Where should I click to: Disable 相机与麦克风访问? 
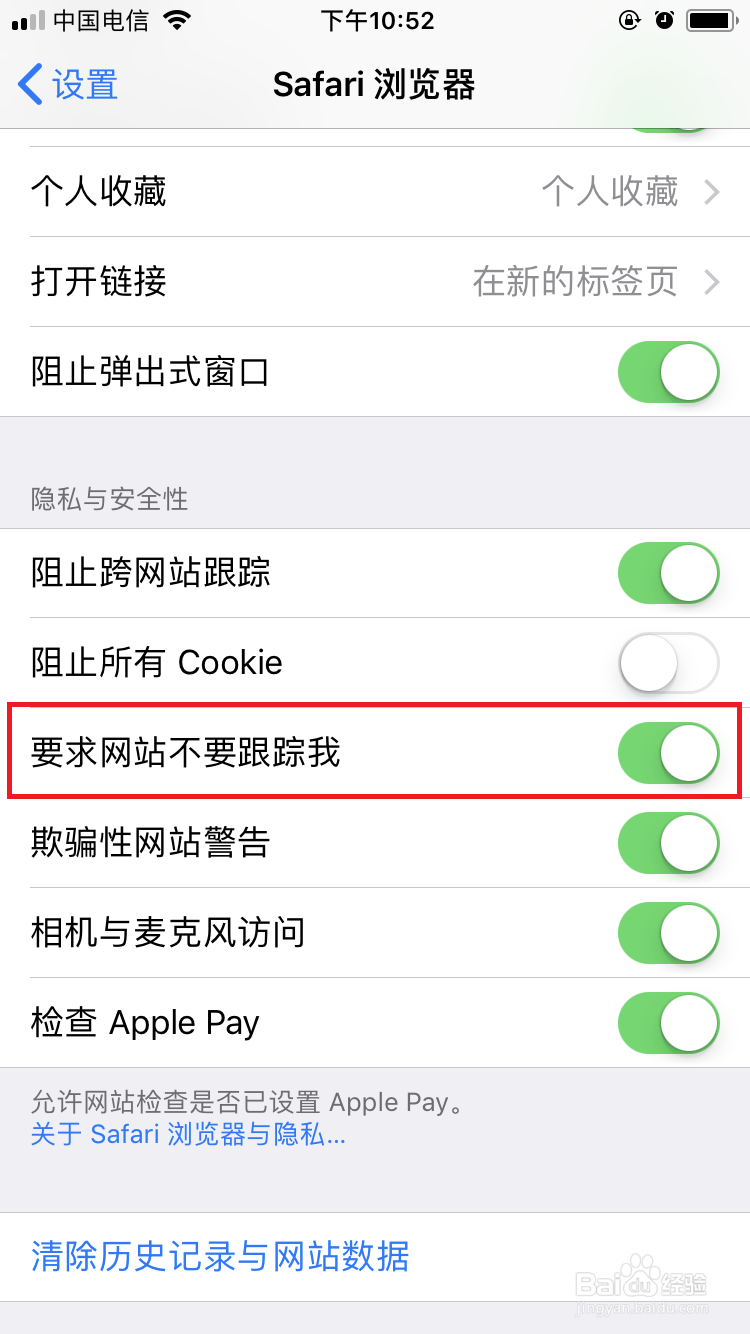(x=668, y=933)
